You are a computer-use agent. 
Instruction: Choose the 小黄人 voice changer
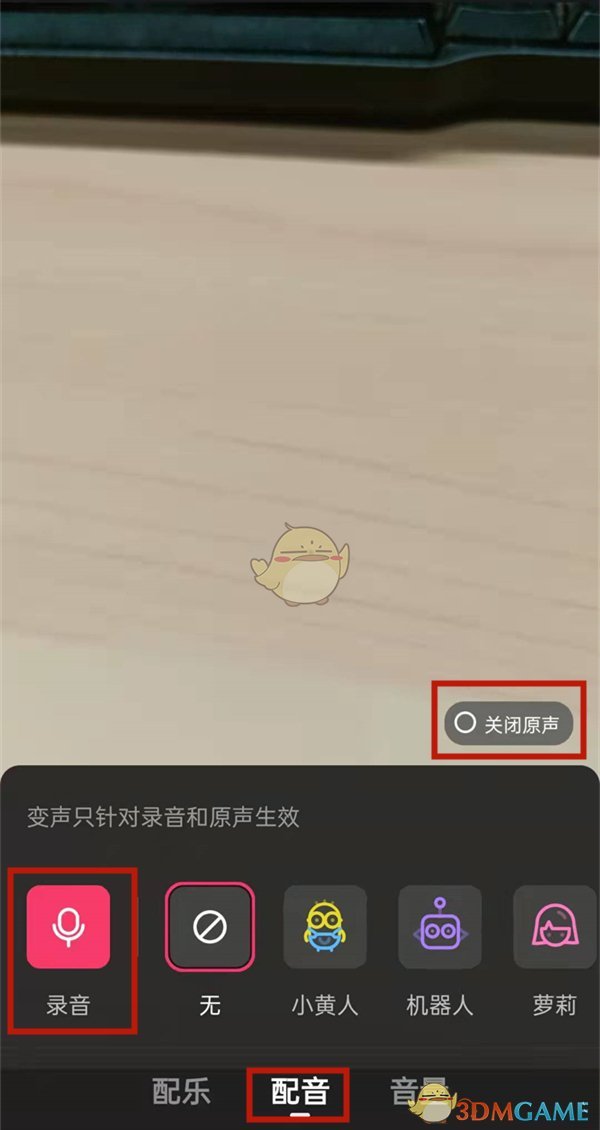click(x=325, y=927)
